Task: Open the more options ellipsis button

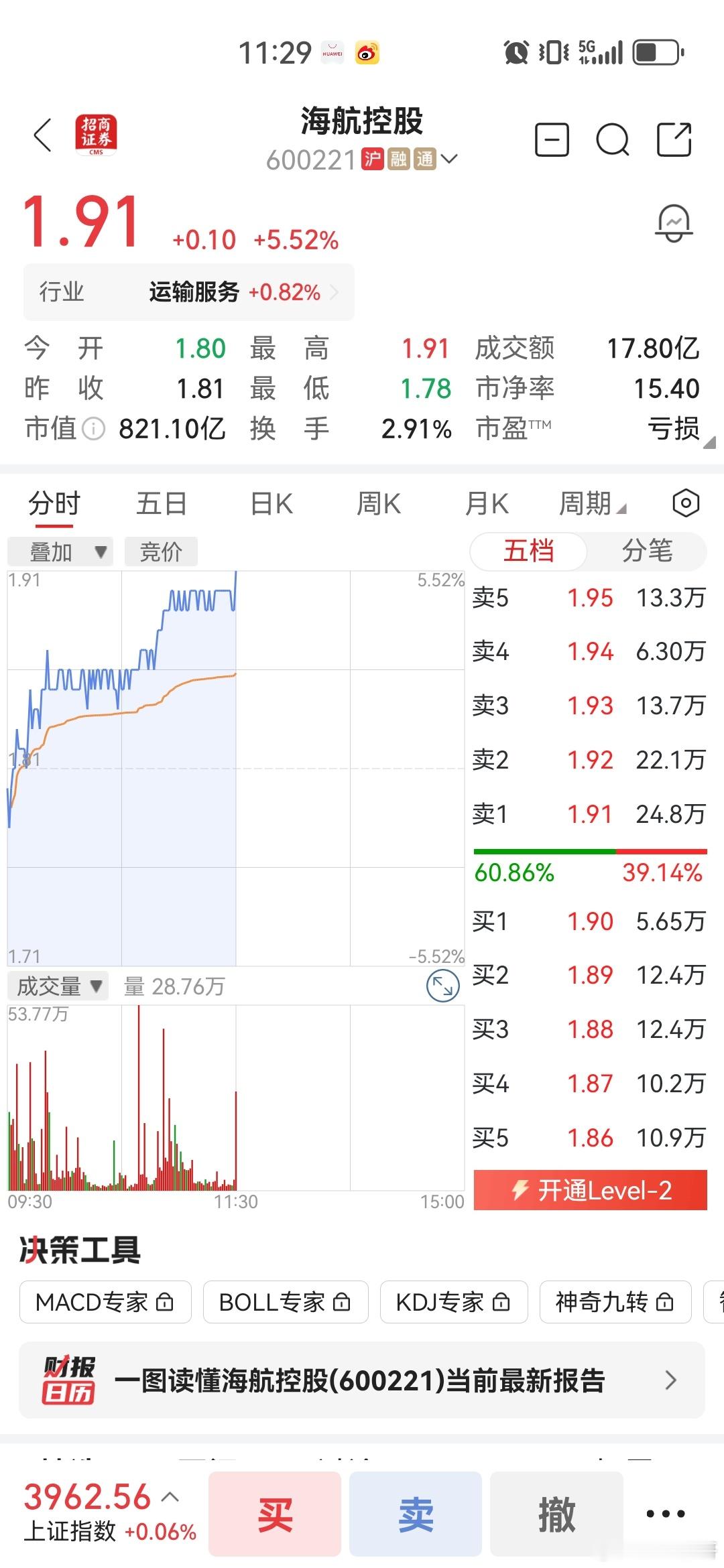Action: (664, 1512)
